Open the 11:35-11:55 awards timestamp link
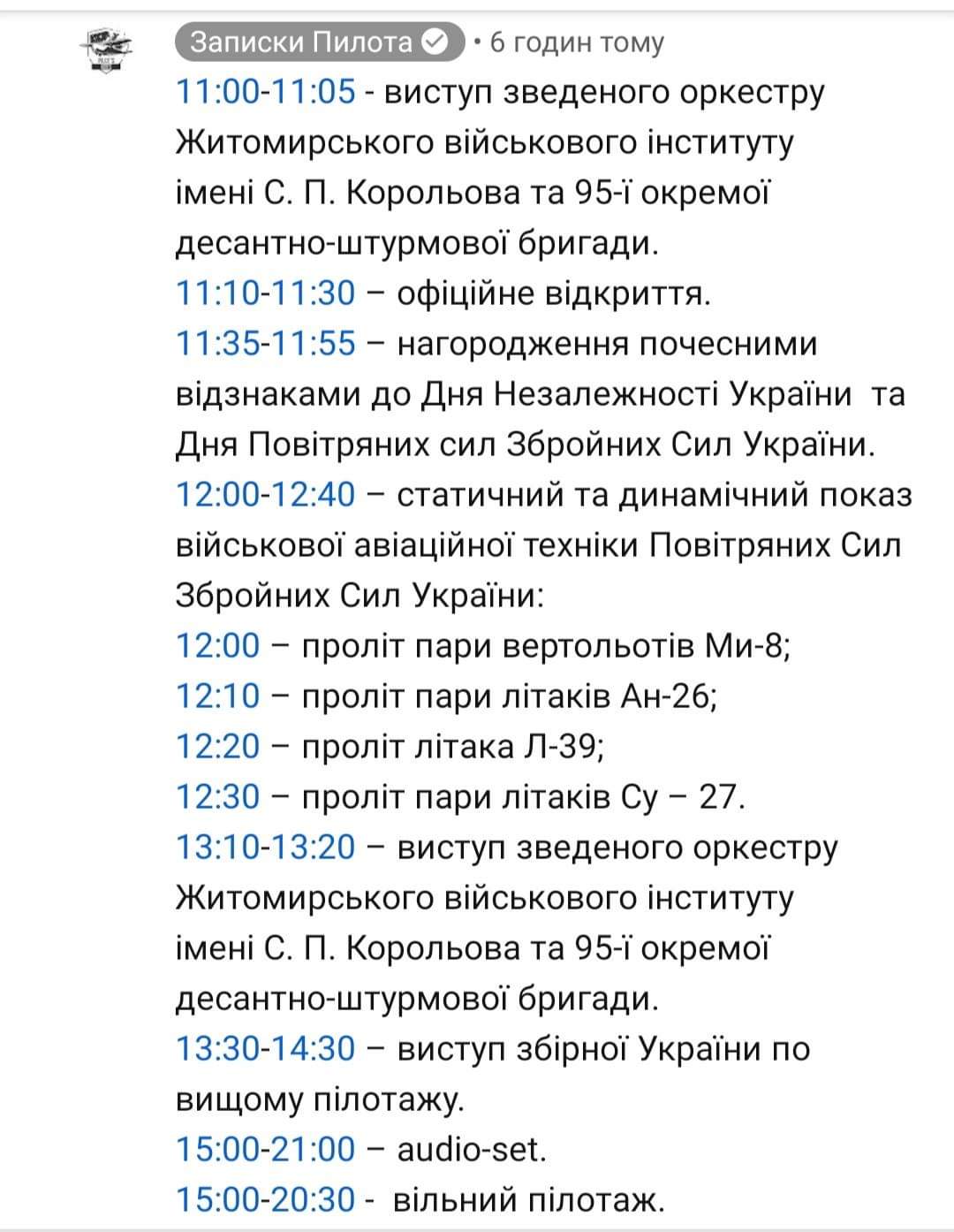Viewport: 954px width, 1232px height. click(x=266, y=343)
